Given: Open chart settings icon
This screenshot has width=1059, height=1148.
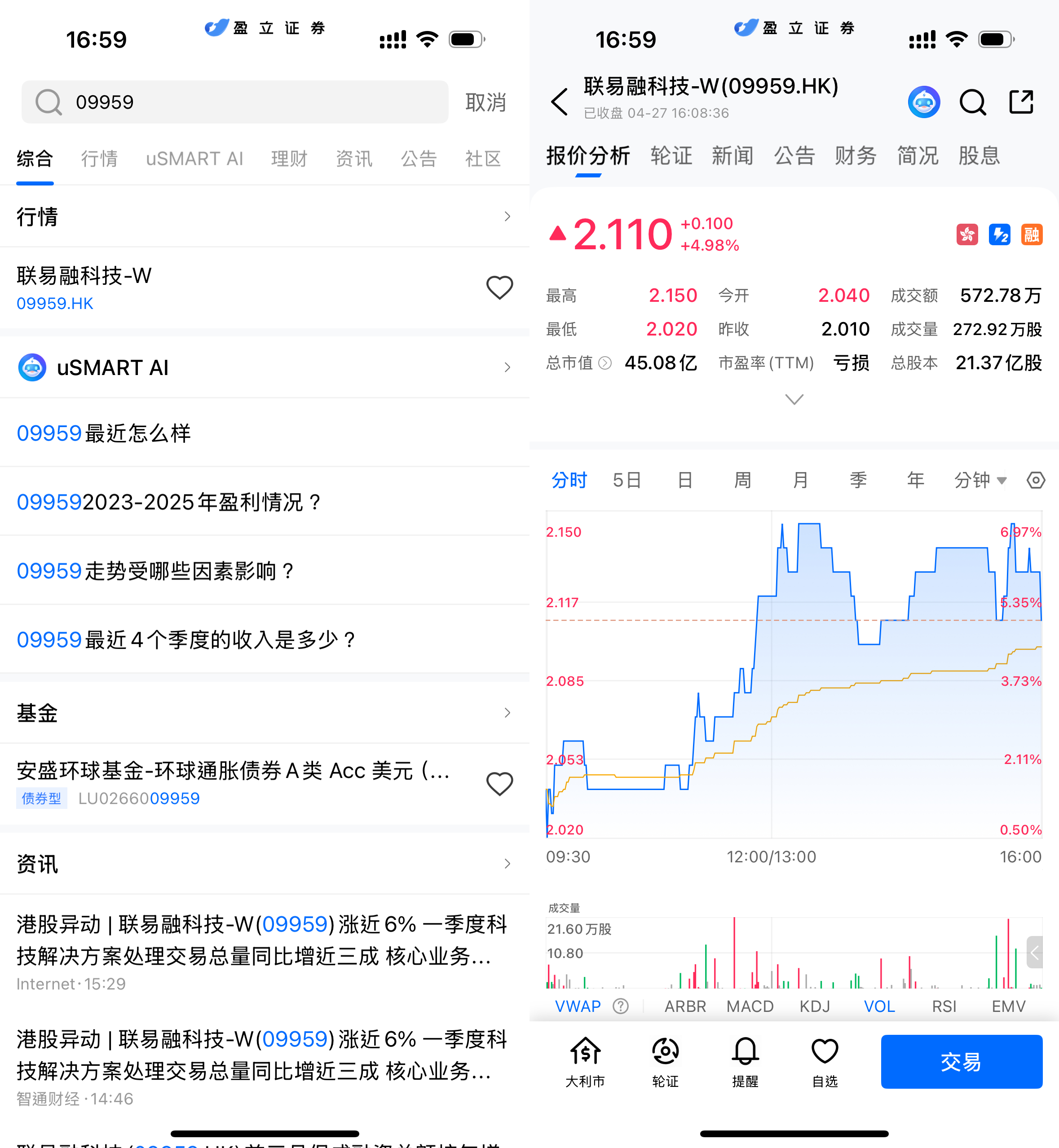Looking at the screenshot, I should point(1036,480).
